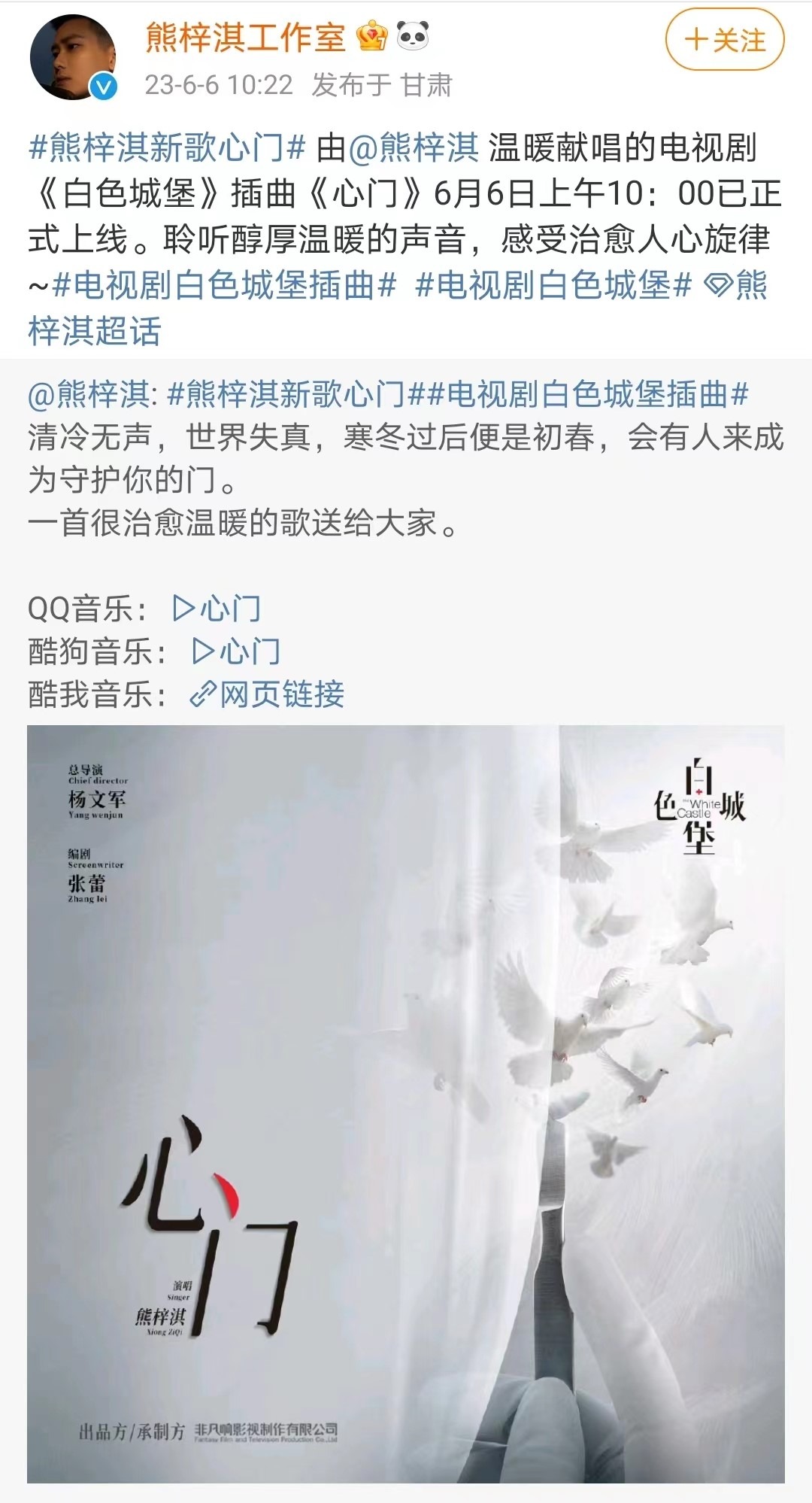This screenshot has height=1503, width=812.
Task: Open #电视剧白色城堡插曲# hashtag in main post
Action: 224,286
